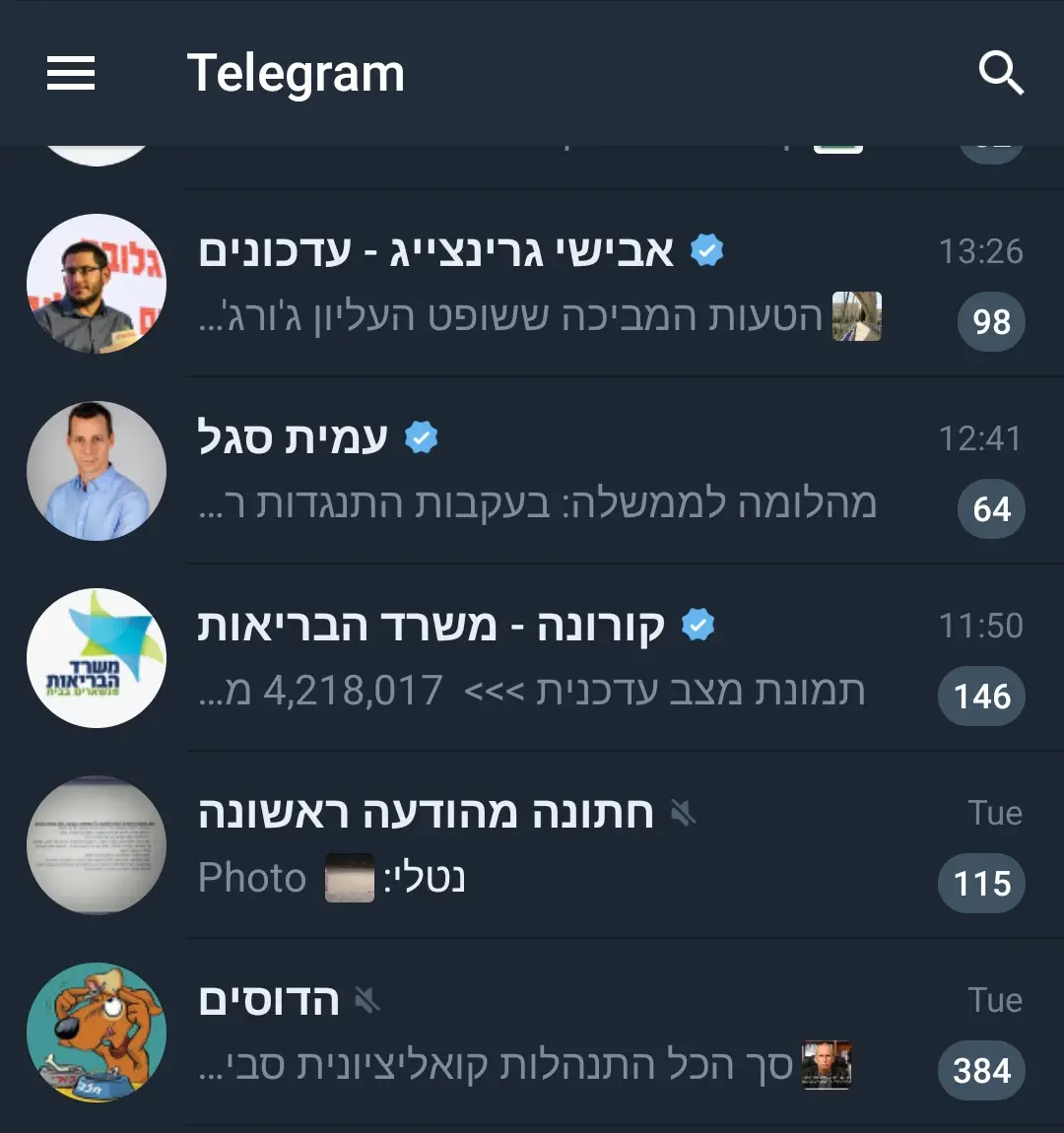Open חתונה מהודעה ראשונה group chat
The width and height of the screenshot is (1064, 1133).
(x=552, y=845)
